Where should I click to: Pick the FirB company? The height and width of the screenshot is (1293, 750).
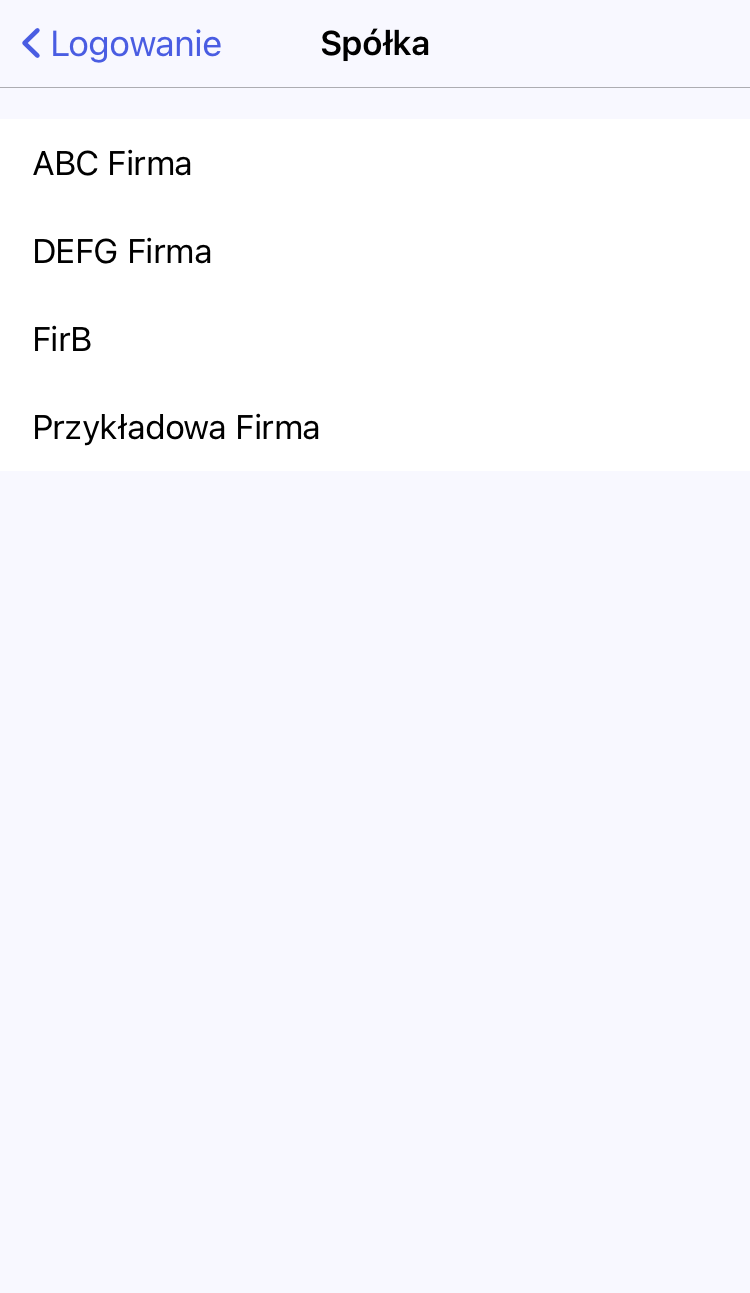click(x=62, y=340)
